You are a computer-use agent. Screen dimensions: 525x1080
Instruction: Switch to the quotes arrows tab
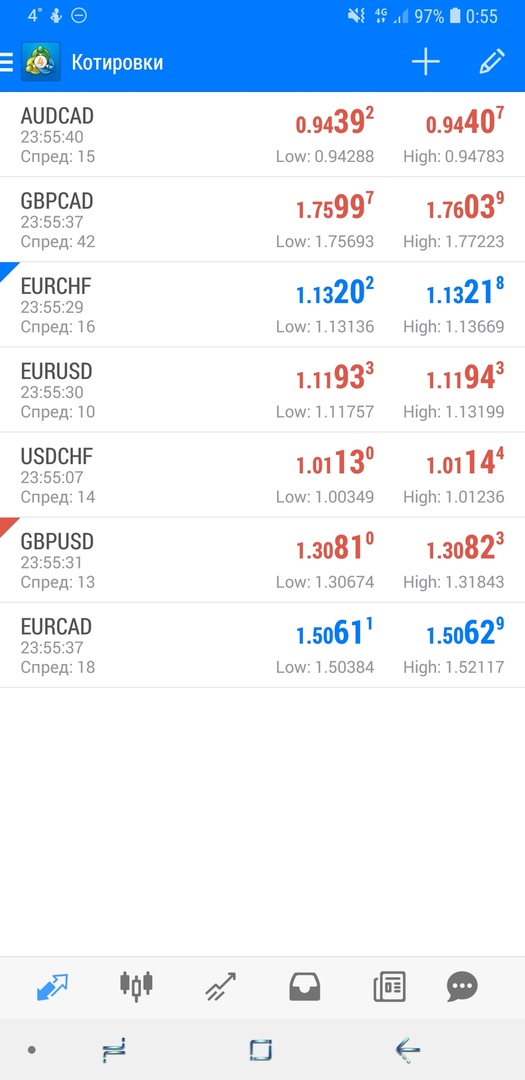[x=52, y=987]
